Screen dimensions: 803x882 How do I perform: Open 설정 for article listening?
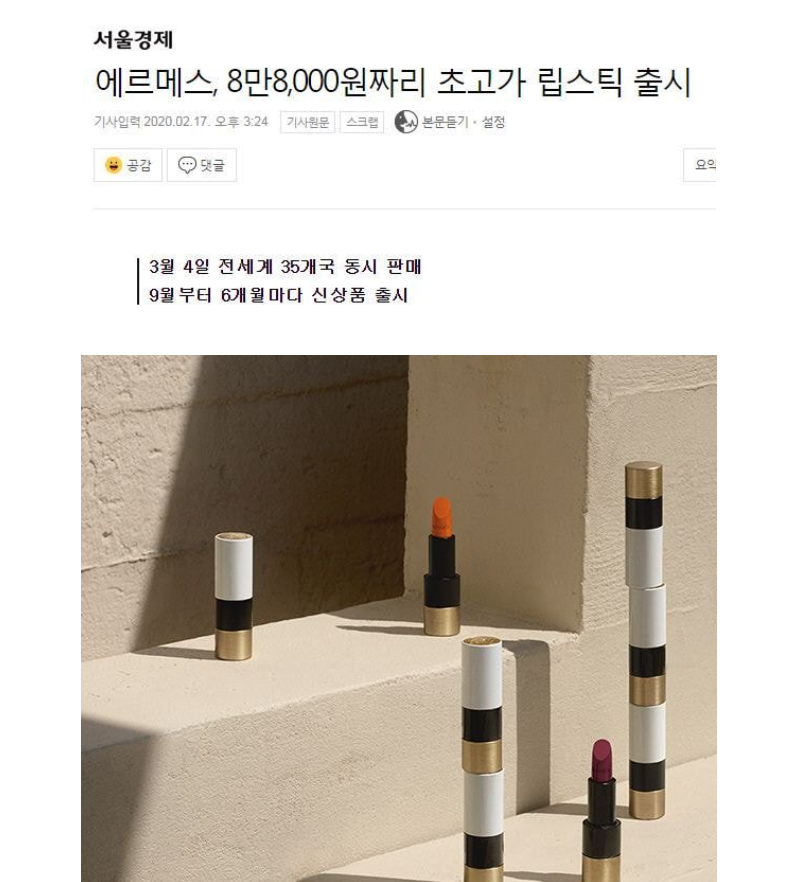pos(494,122)
